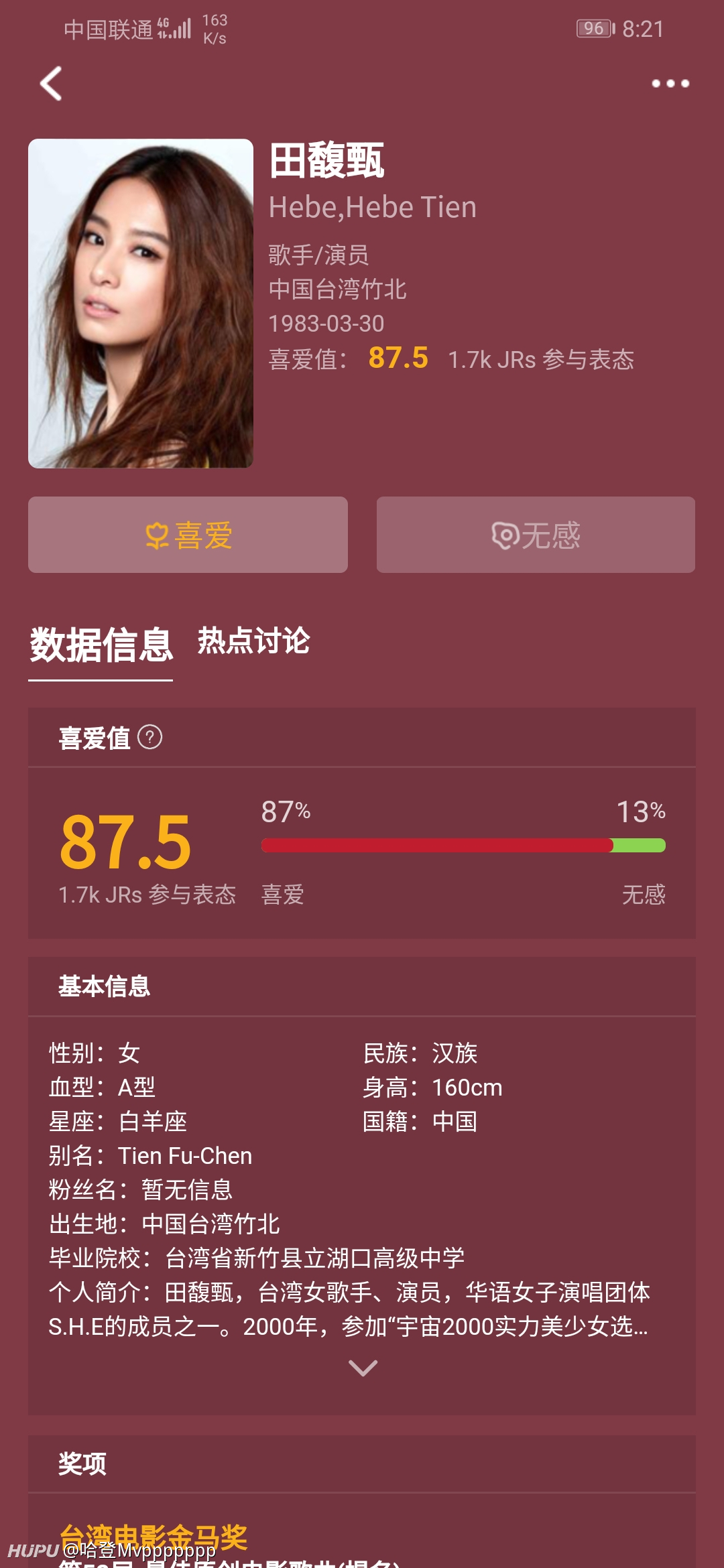Image resolution: width=724 pixels, height=1568 pixels.
Task: Expand the 个人简介 with the down chevron
Action: 363,1368
